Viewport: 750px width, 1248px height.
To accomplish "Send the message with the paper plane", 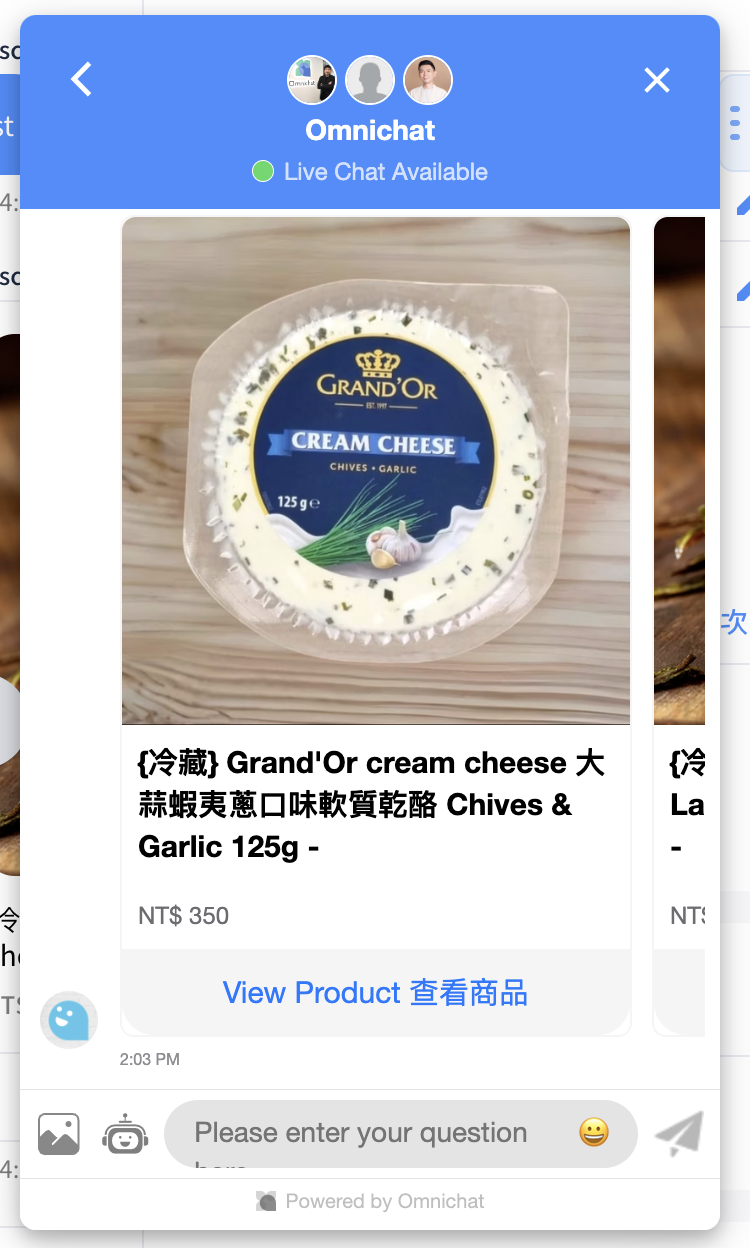I will pyautogui.click(x=680, y=1134).
